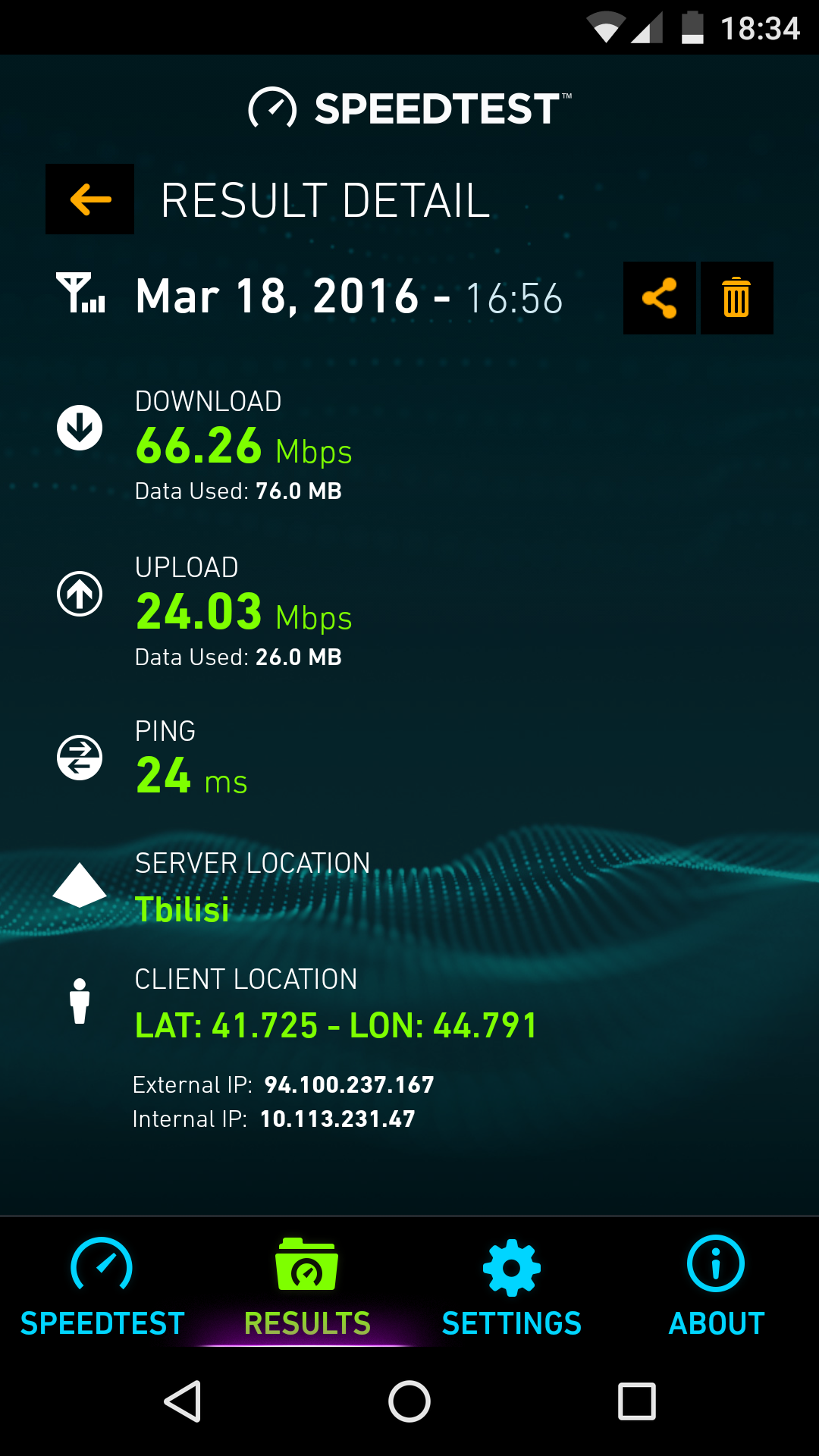The image size is (819, 1456).
Task: Go back using the orange arrow
Action: 89,199
